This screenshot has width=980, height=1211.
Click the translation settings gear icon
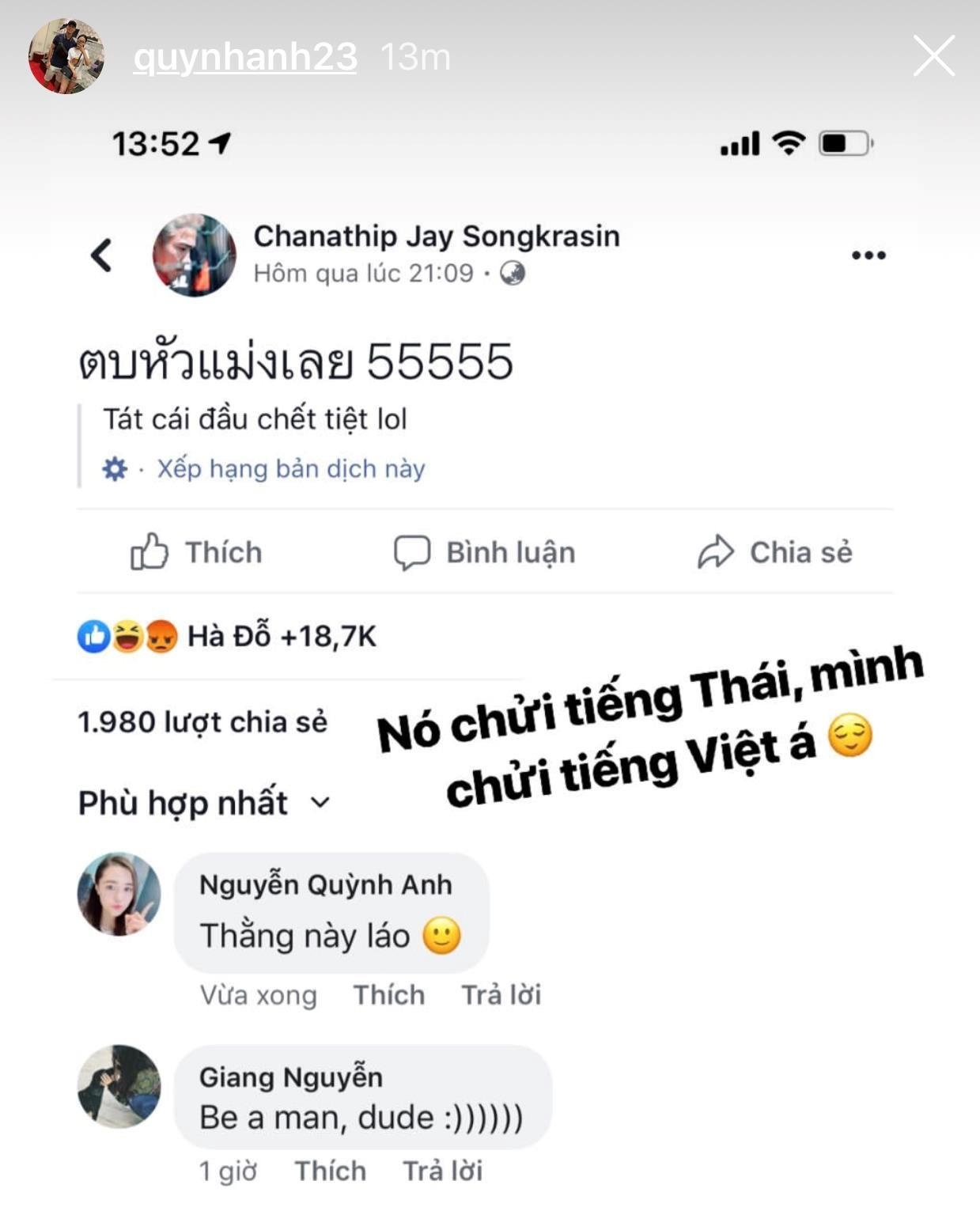coord(113,468)
